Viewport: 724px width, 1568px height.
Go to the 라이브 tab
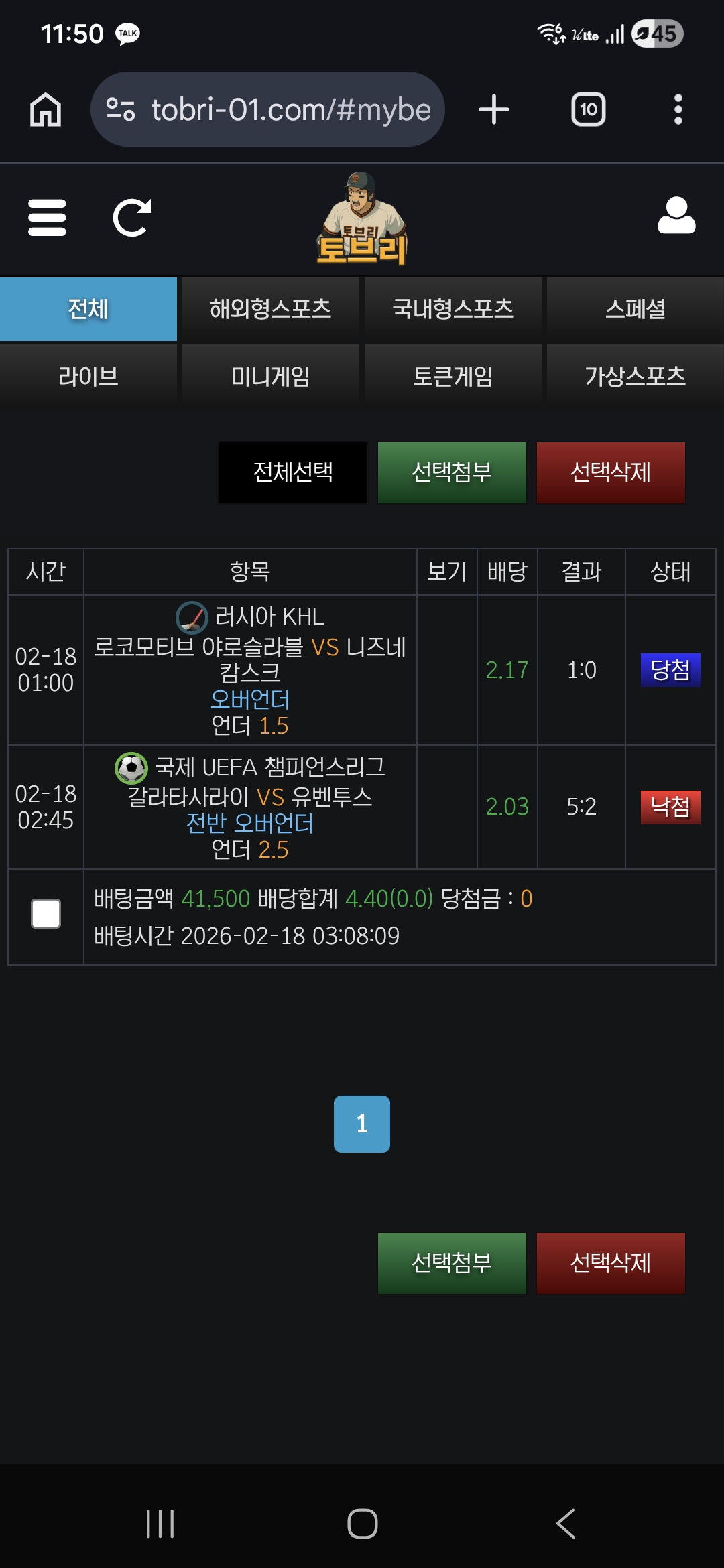tap(88, 376)
